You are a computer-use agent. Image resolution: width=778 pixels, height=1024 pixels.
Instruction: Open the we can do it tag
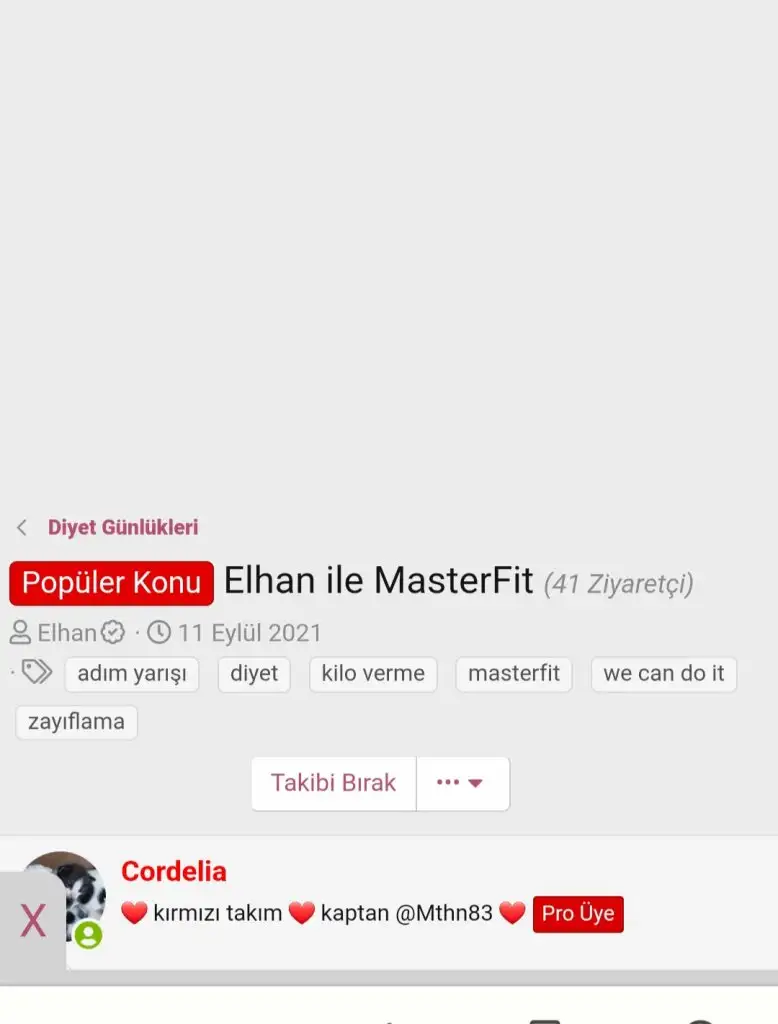pyautogui.click(x=663, y=674)
